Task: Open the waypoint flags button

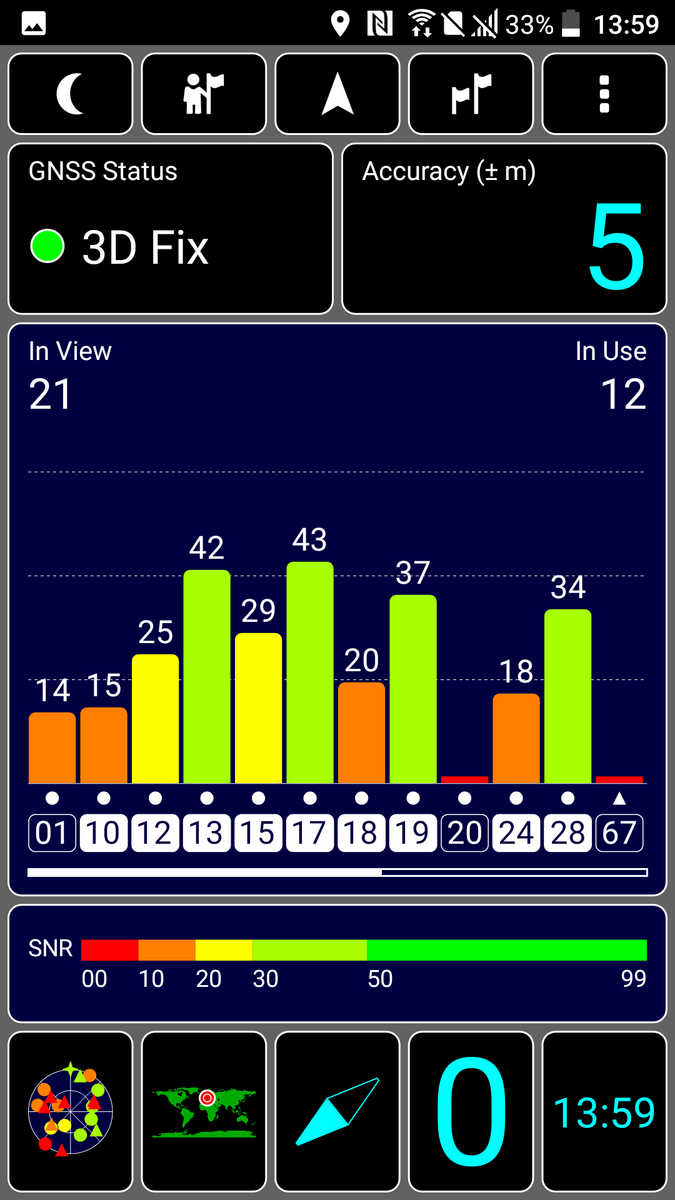Action: coord(471,94)
